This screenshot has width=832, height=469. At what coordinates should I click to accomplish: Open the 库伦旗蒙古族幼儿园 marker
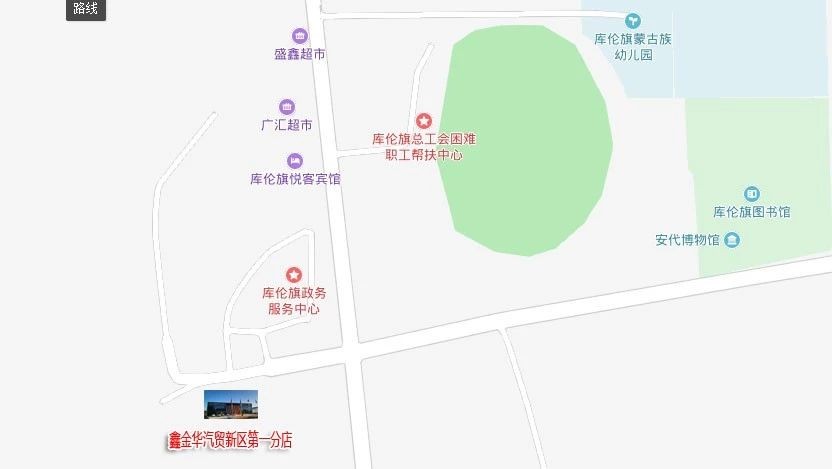632,21
